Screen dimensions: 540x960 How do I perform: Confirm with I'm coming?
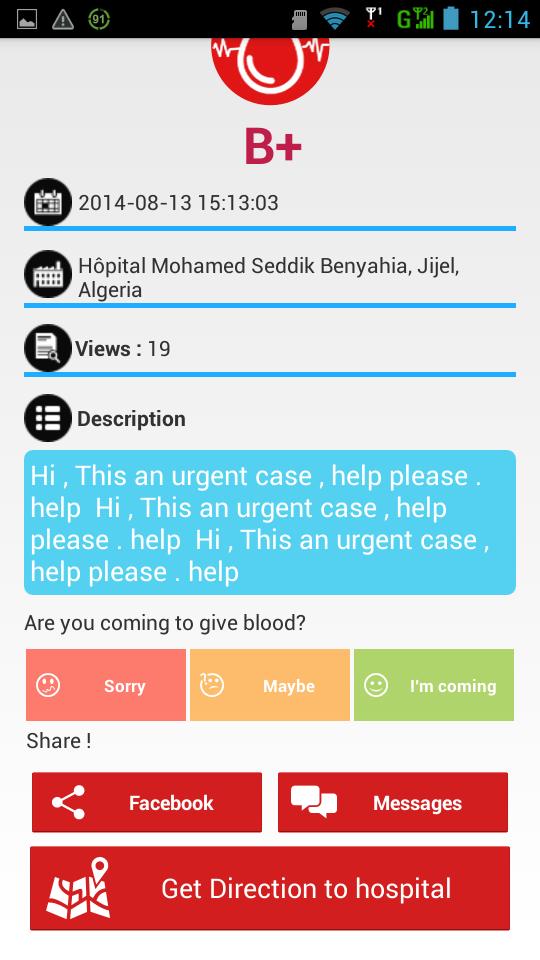pyautogui.click(x=433, y=684)
